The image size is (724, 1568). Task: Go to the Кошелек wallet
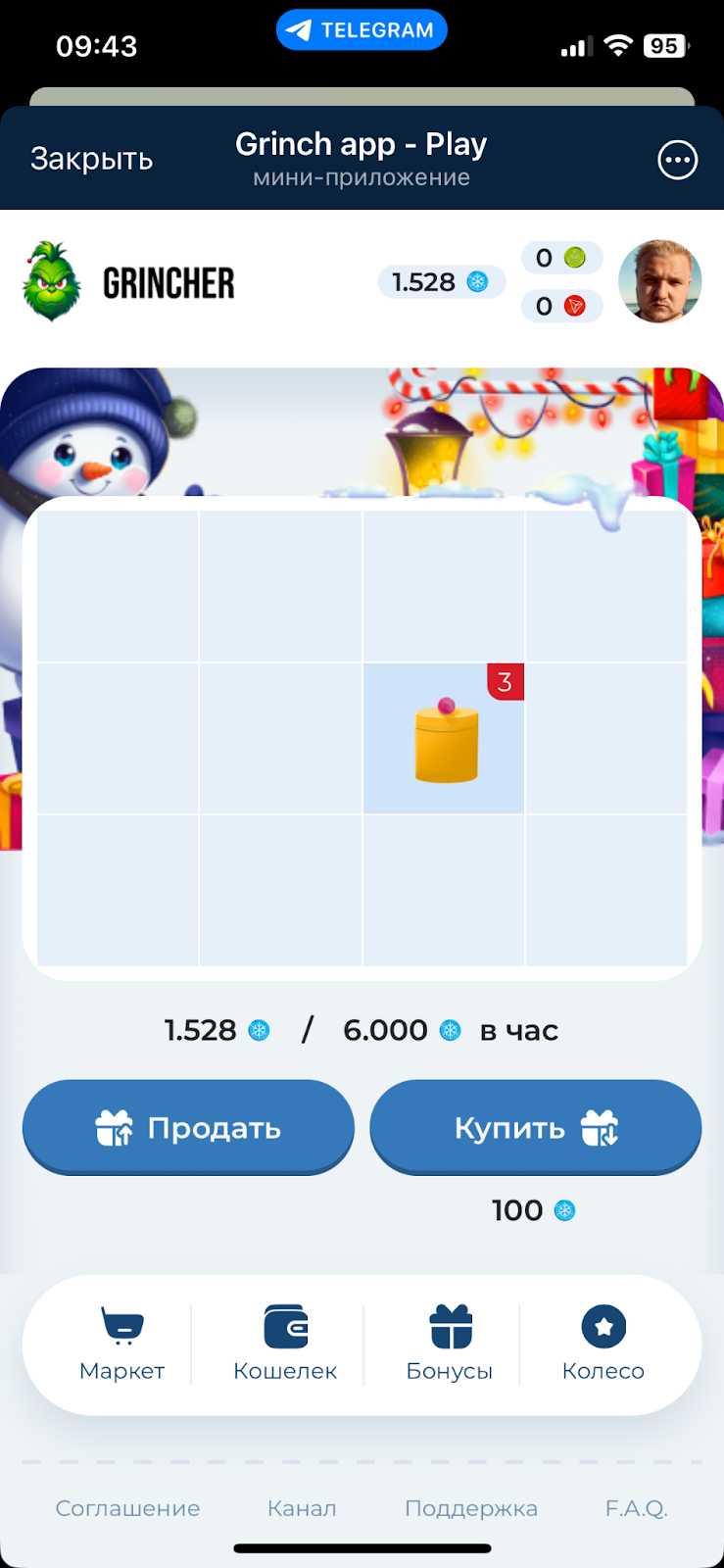click(x=285, y=1344)
